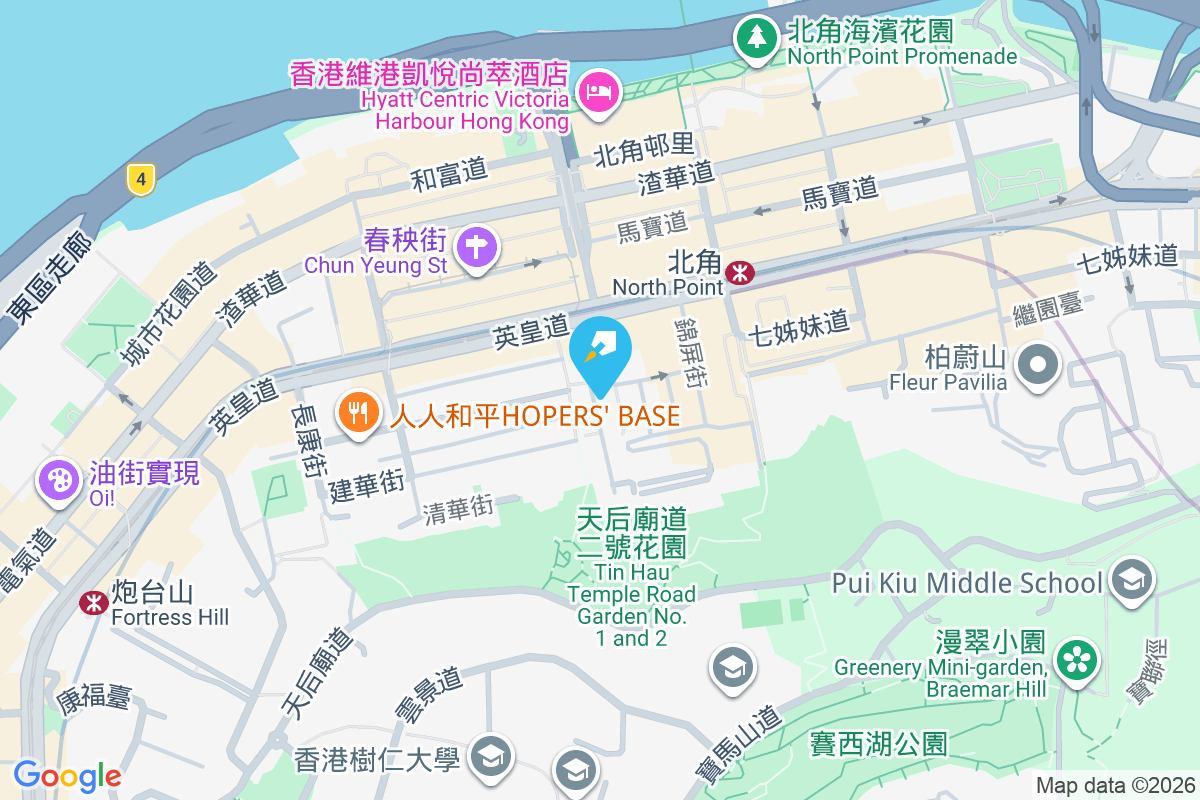Viewport: 1200px width, 800px height.
Task: Select the North Point Promenade park pin
Action: click(x=758, y=38)
